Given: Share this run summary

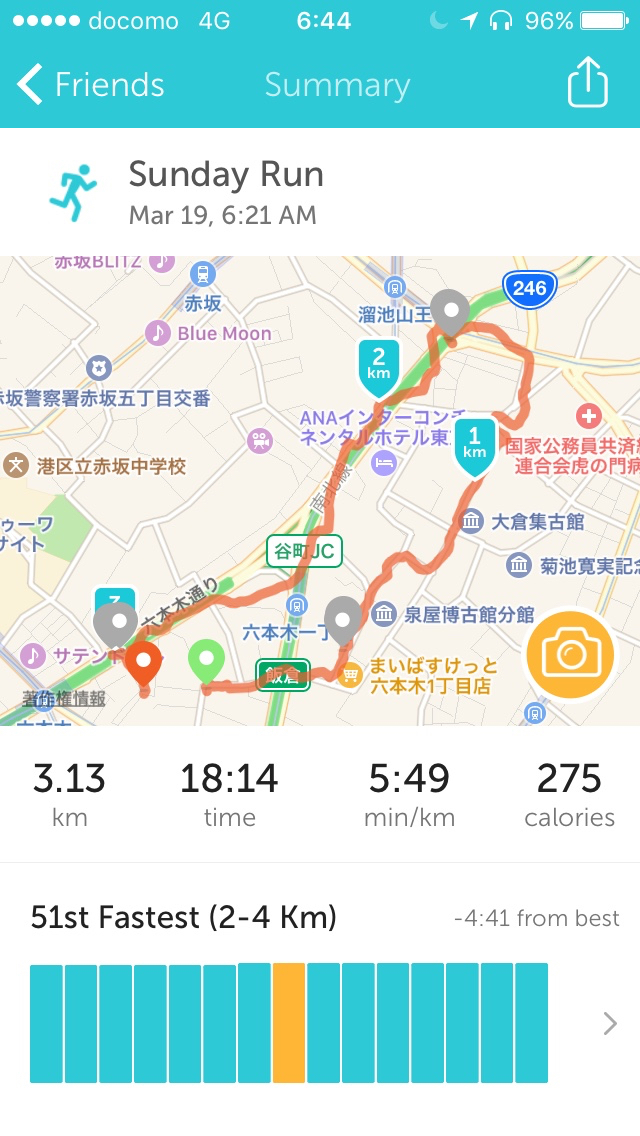Looking at the screenshot, I should click(588, 84).
